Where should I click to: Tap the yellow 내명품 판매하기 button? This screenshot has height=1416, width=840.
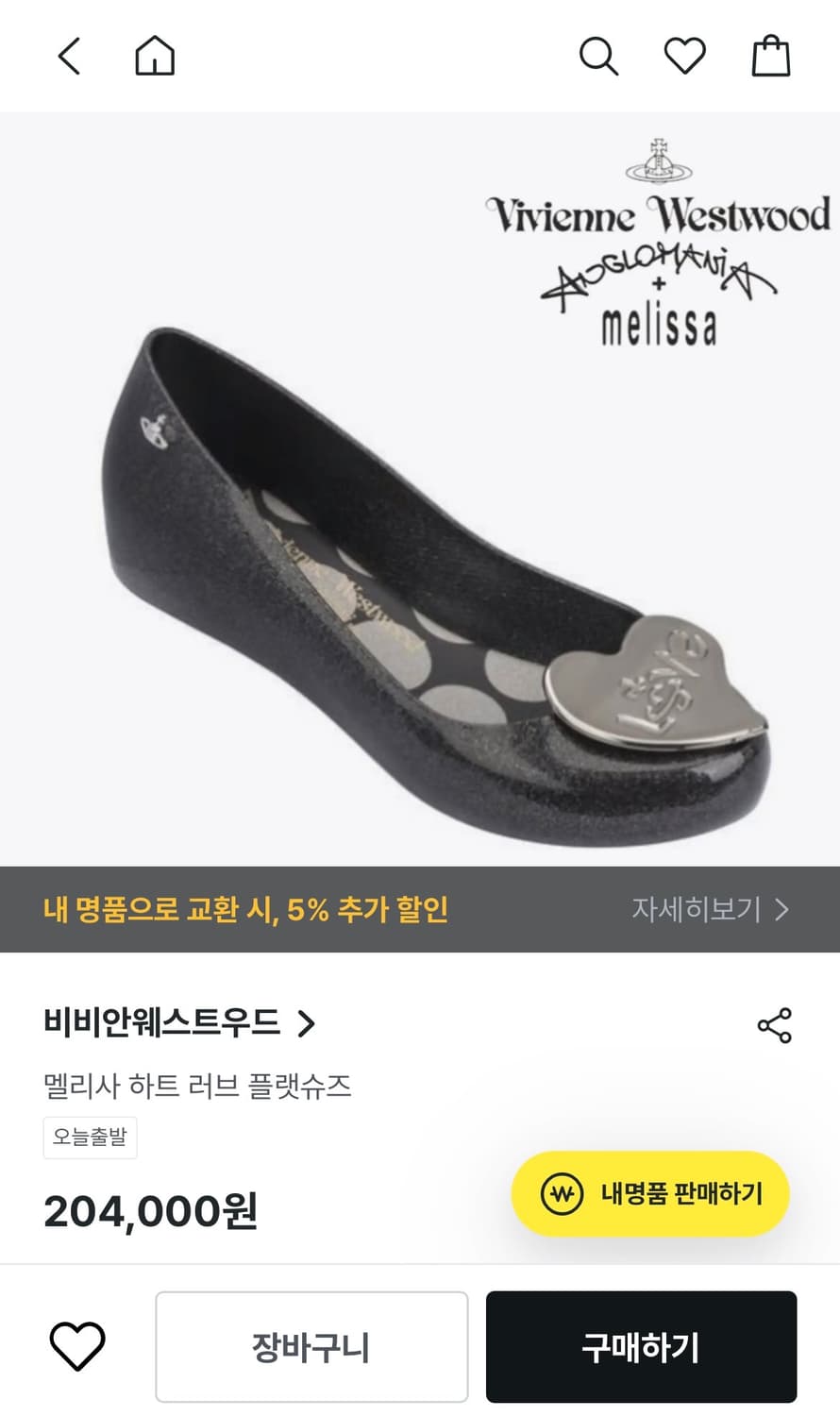(x=650, y=1193)
